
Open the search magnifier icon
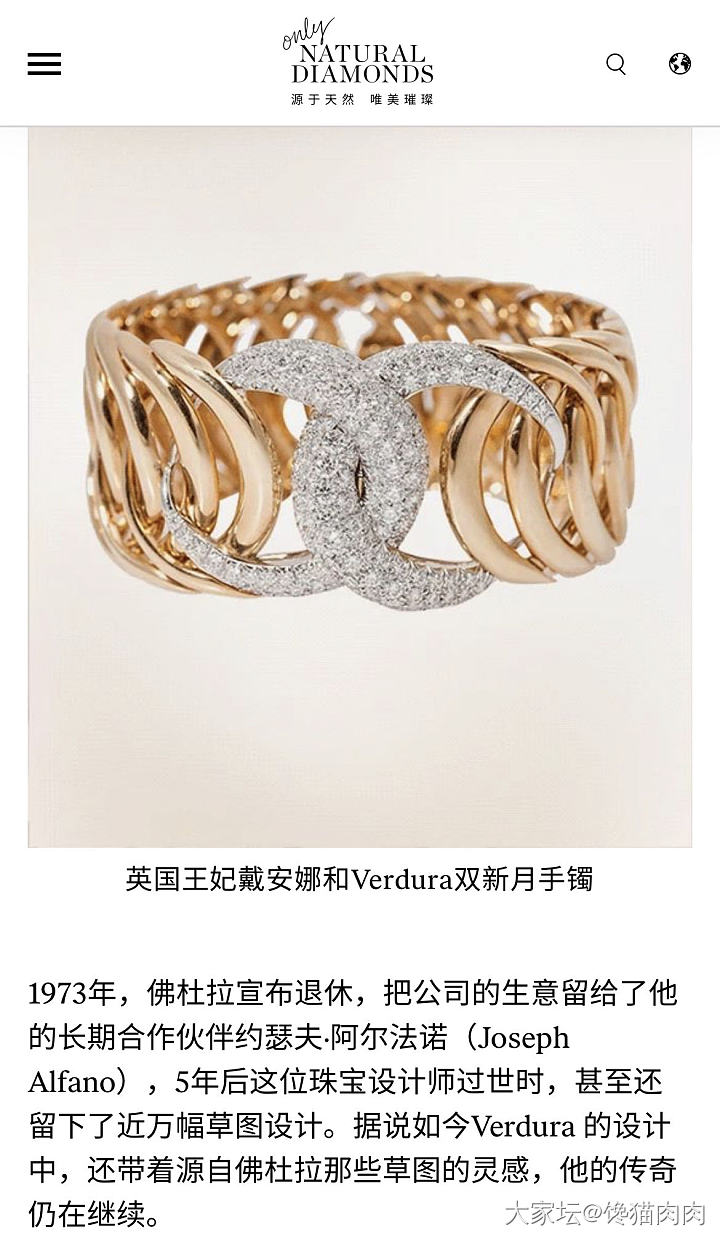[616, 64]
